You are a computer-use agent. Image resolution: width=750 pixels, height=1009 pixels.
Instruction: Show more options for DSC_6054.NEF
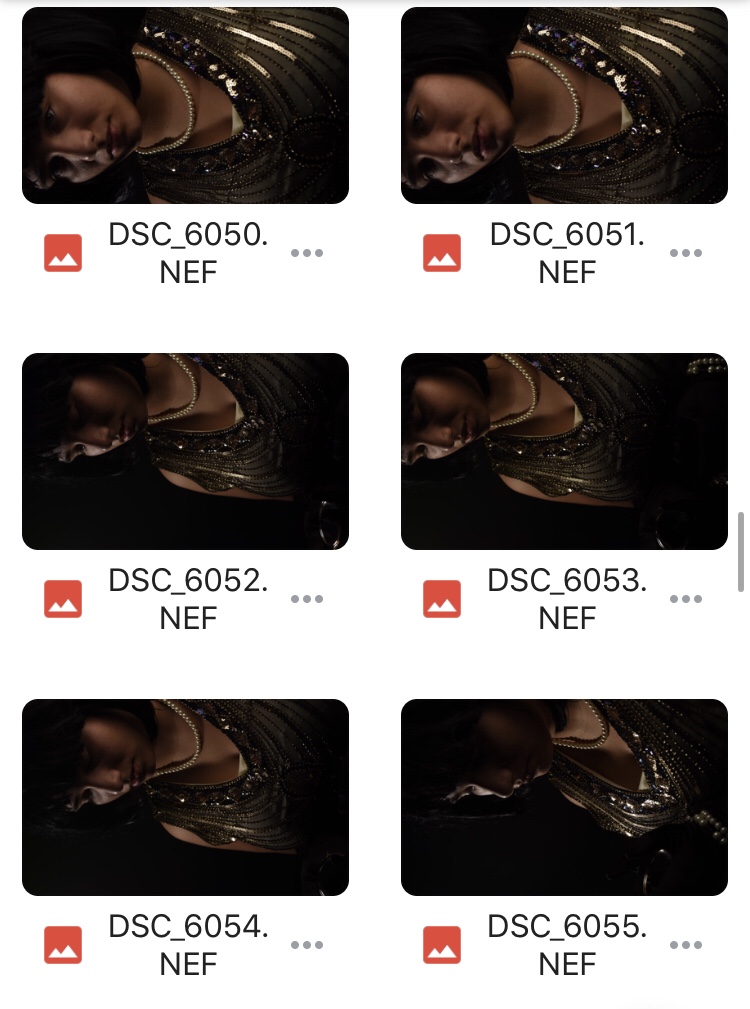point(307,945)
